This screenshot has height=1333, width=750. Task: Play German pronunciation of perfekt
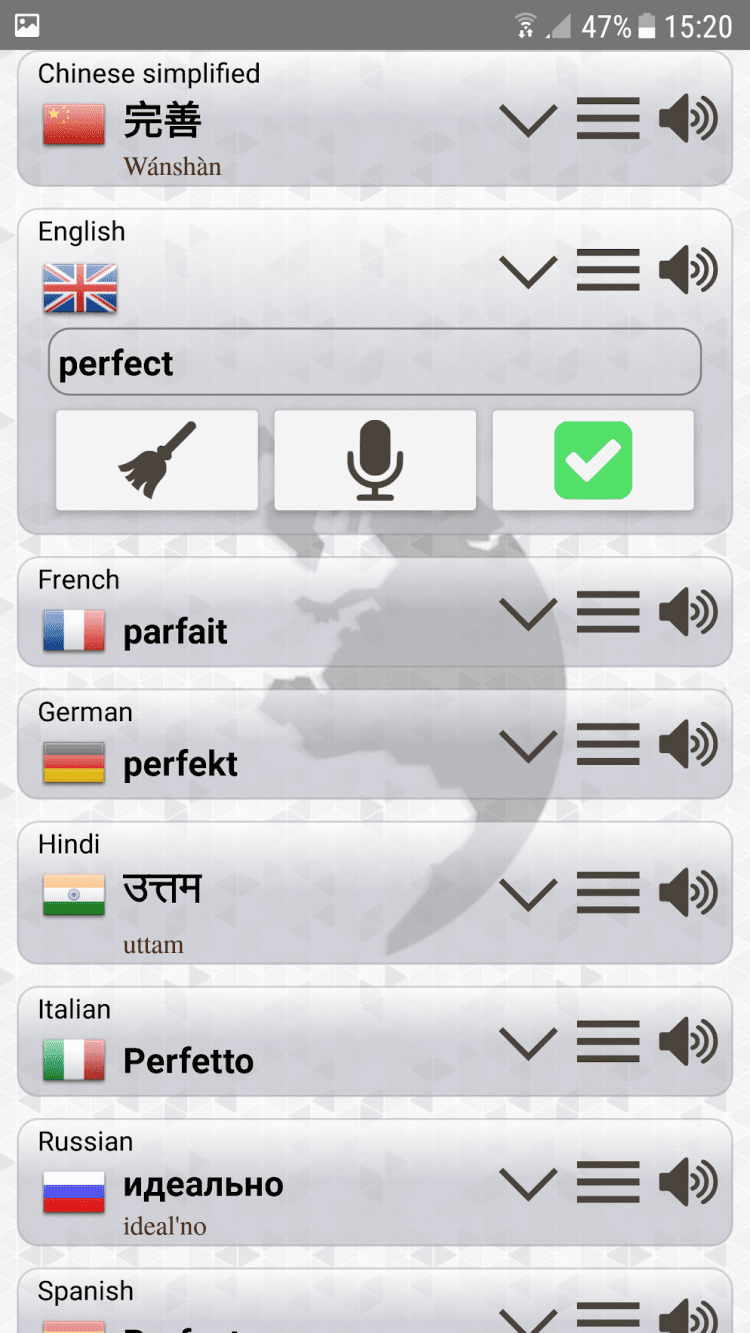pyautogui.click(x=688, y=745)
